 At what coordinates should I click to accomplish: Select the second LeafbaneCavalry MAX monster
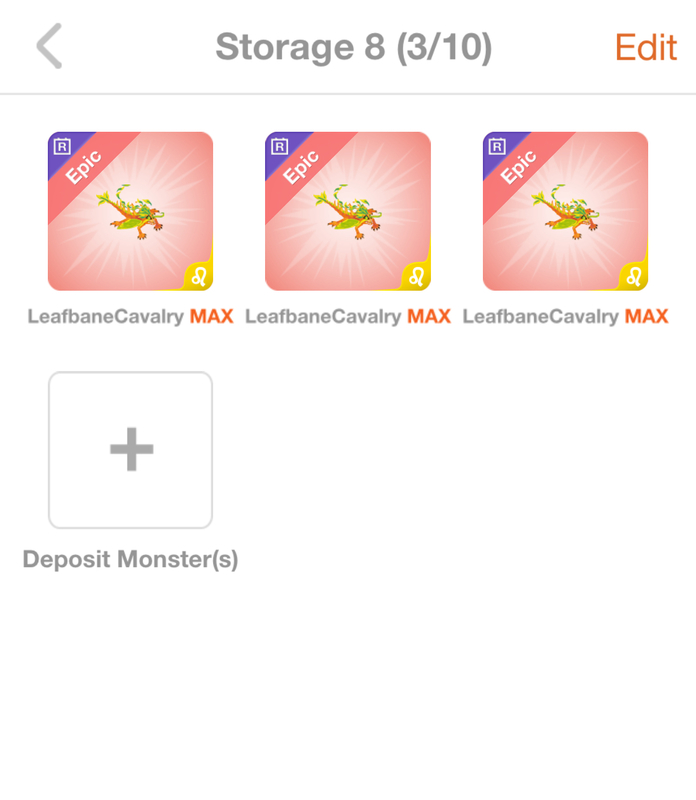347,211
